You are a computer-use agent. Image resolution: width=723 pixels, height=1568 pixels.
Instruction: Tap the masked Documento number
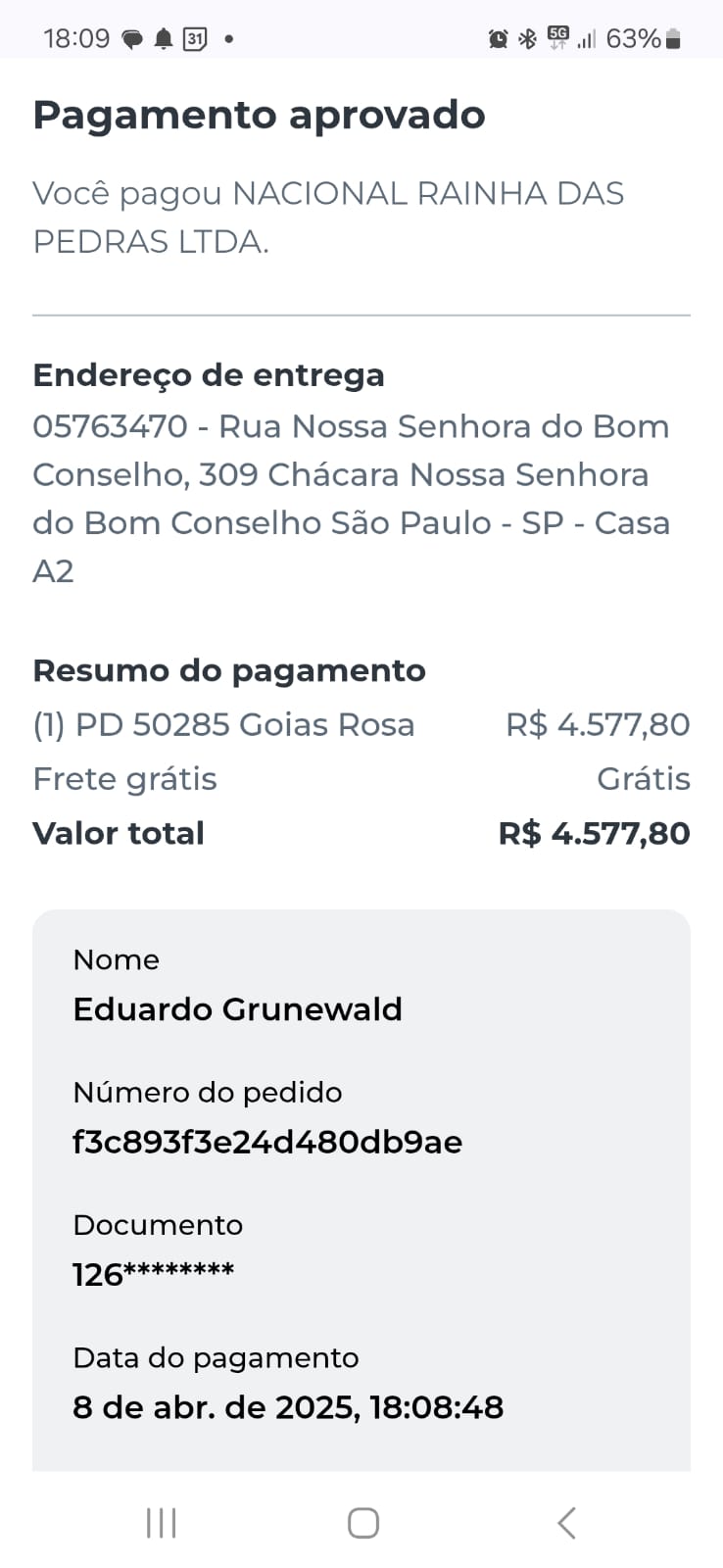pyautogui.click(x=153, y=1274)
